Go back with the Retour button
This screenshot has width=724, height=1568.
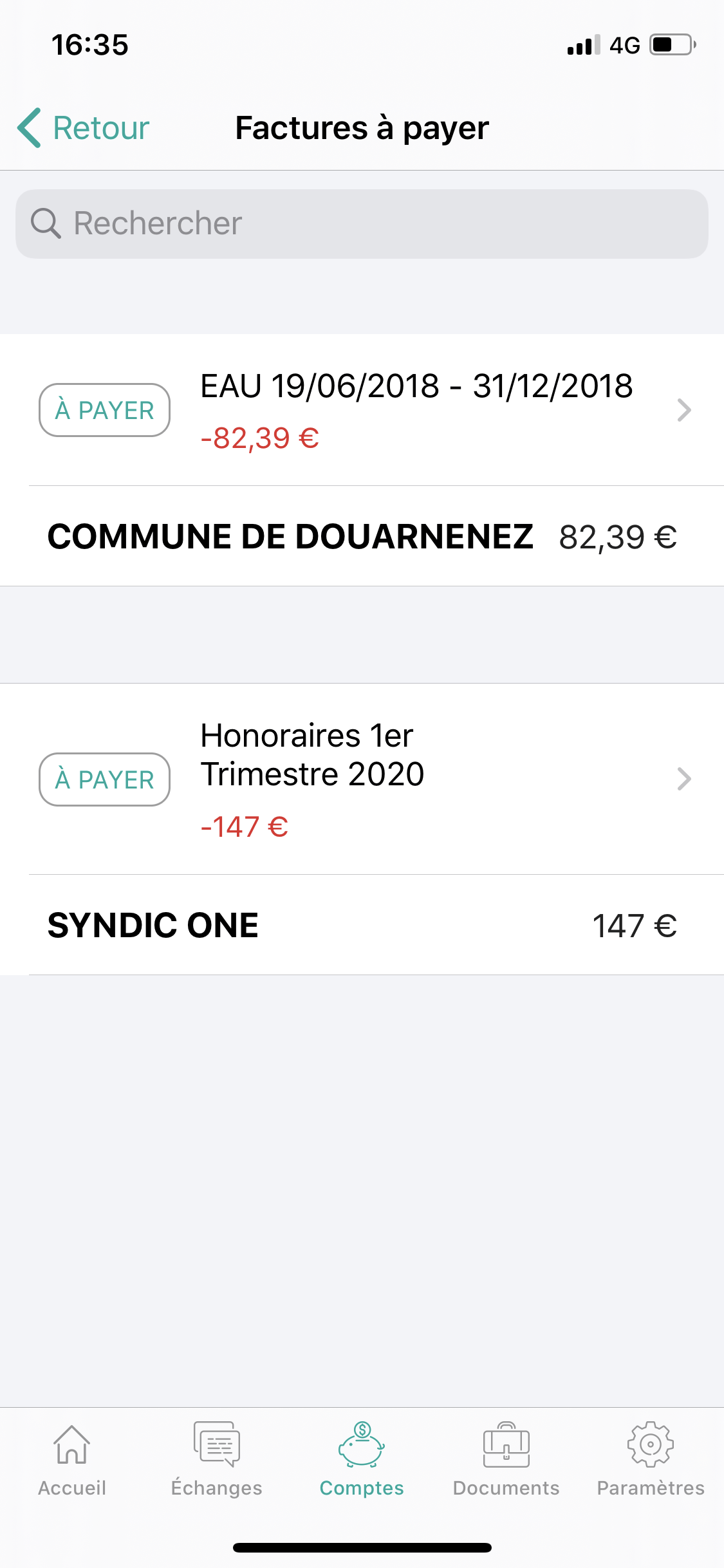84,127
